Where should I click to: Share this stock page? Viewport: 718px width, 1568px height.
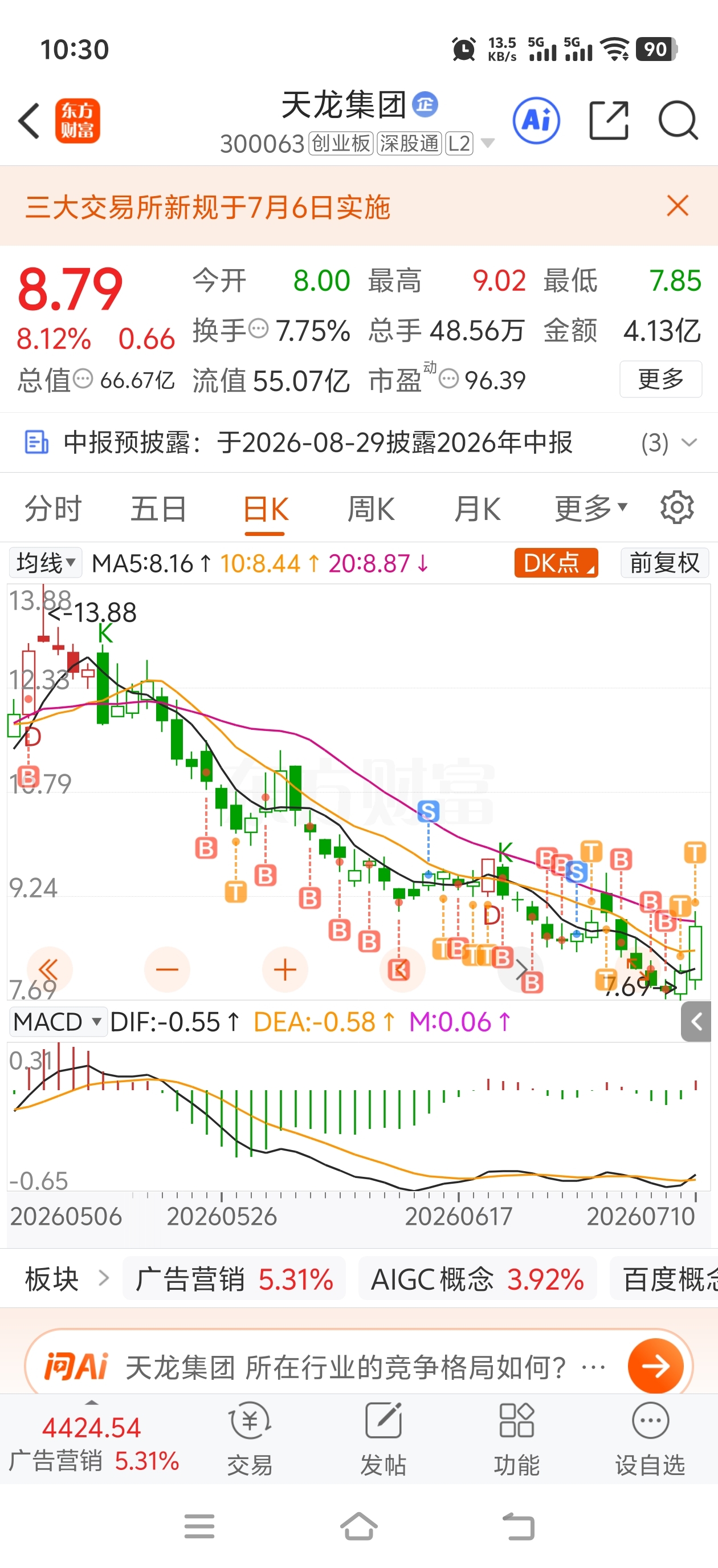pos(609,120)
